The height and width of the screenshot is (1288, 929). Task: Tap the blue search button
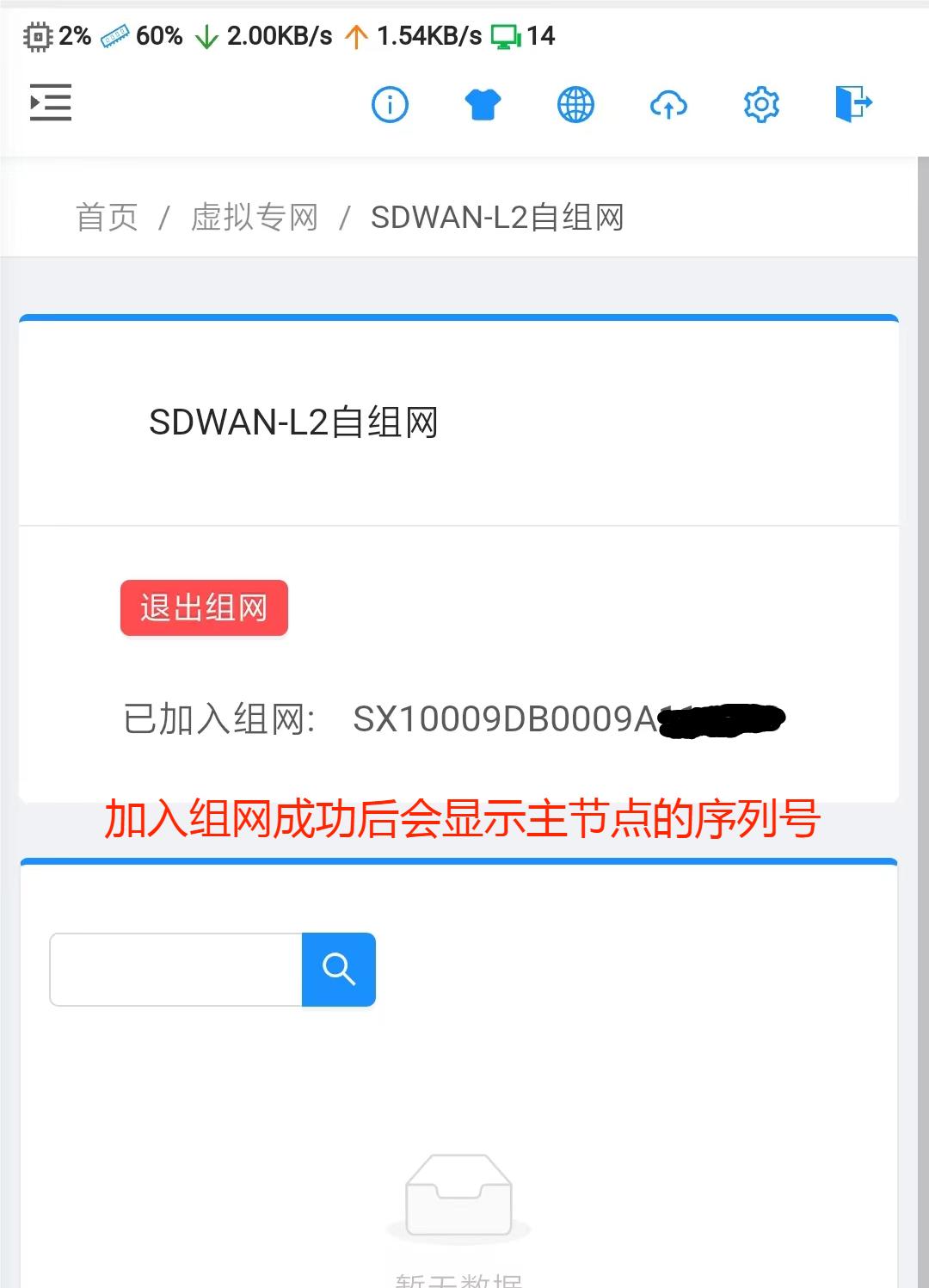click(339, 970)
